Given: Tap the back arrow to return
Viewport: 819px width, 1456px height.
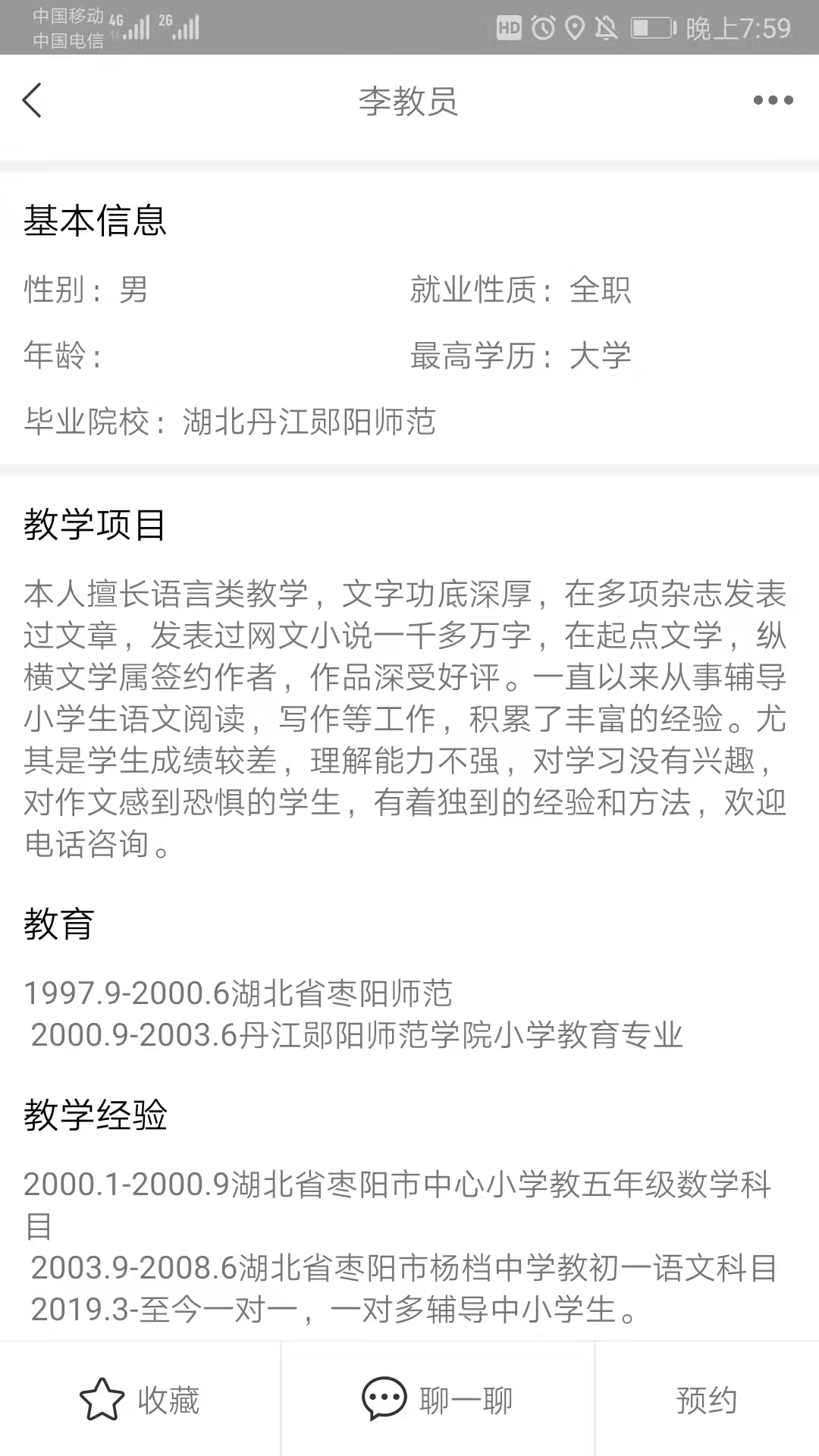Looking at the screenshot, I should coord(32,100).
